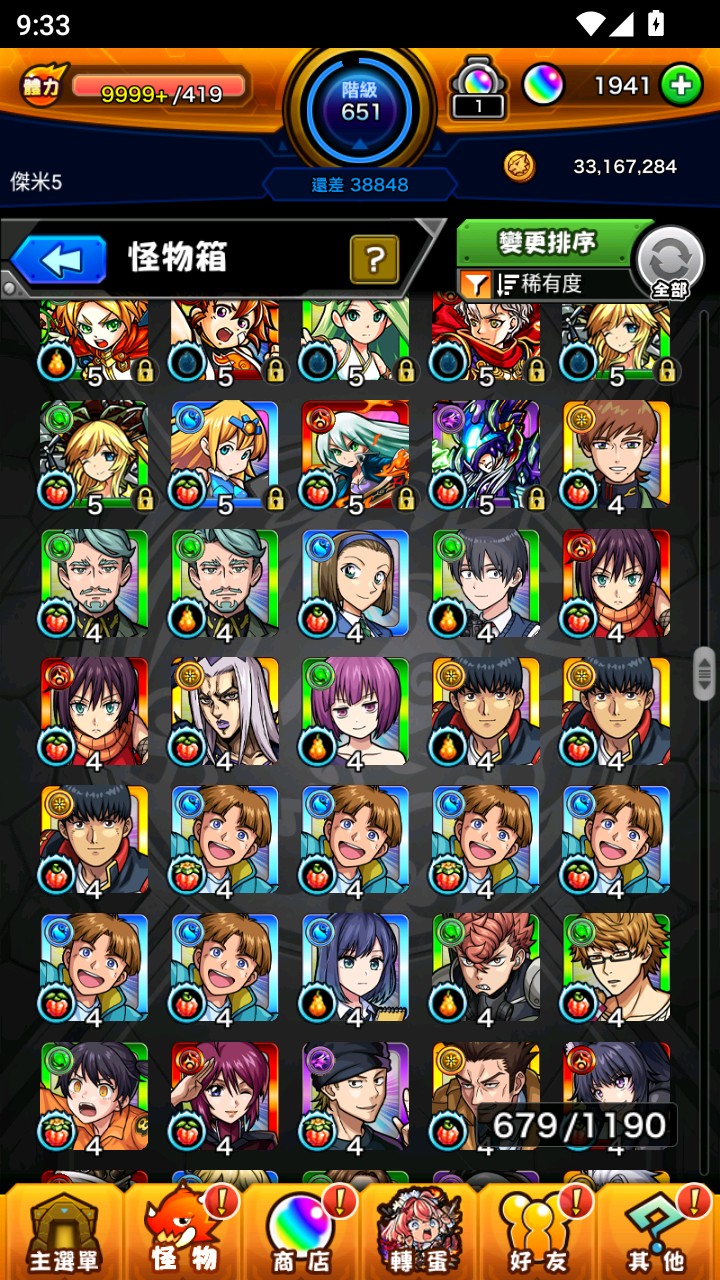Select the blue-haired girl with notebook monster
This screenshot has height=1280, width=720.
(x=355, y=967)
